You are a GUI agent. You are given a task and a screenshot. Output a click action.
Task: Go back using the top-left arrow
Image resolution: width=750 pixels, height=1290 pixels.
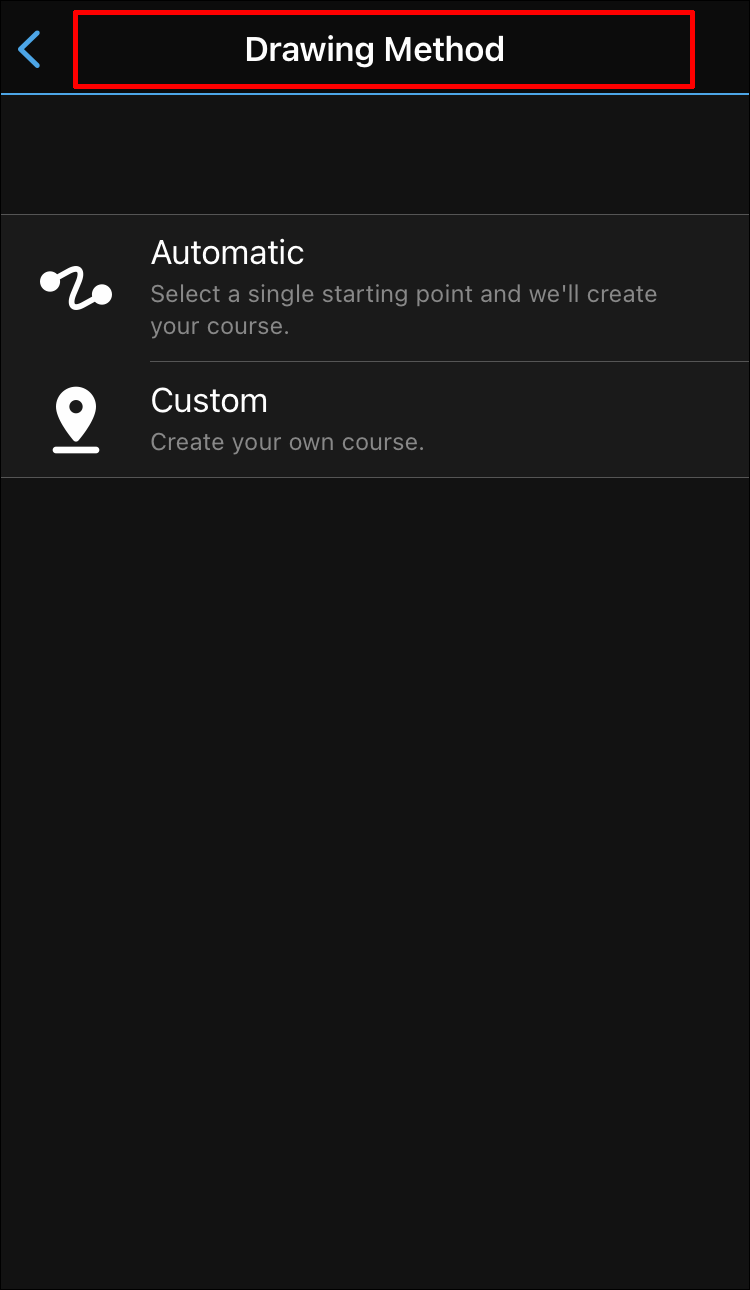tap(30, 49)
